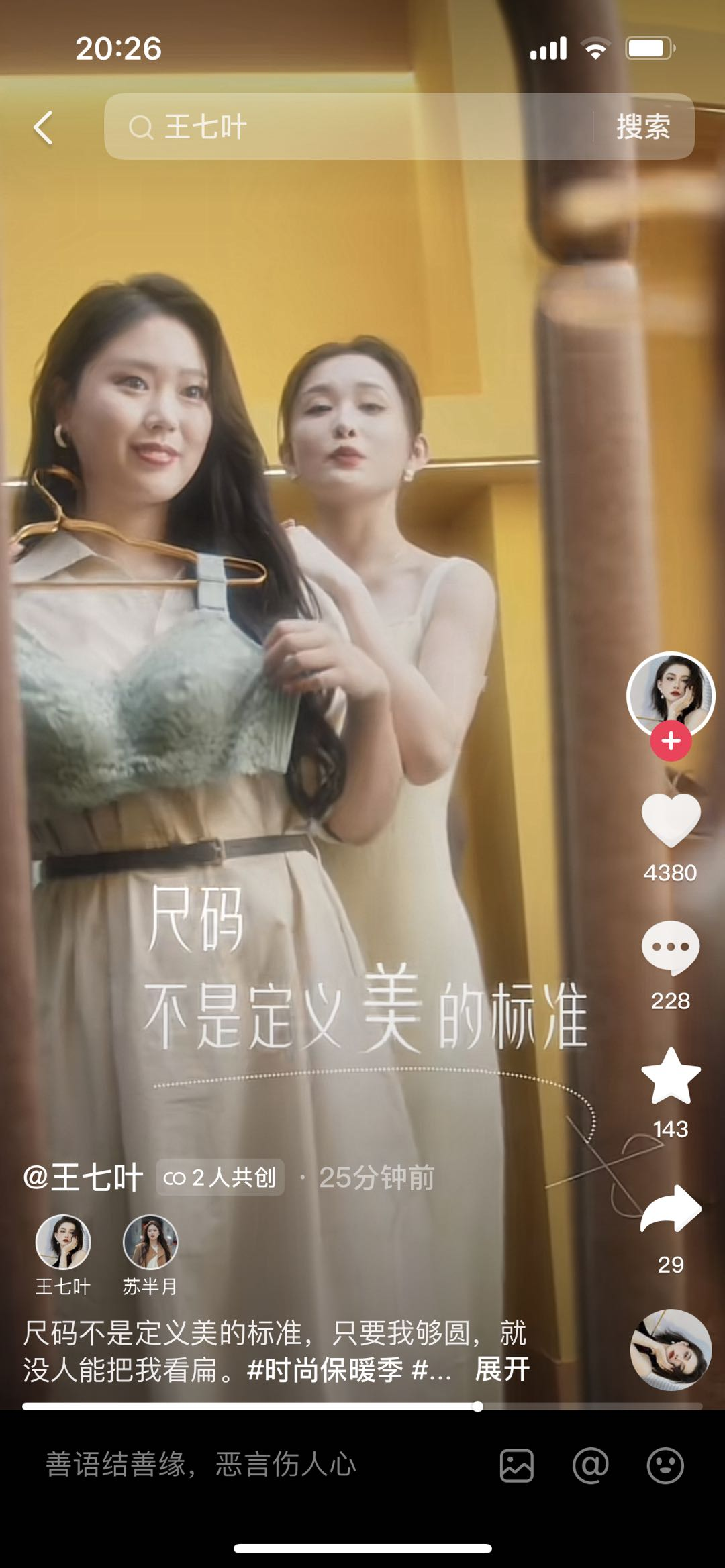Favorite the video with the star icon
Image resolution: width=725 pixels, height=1568 pixels.
(671, 1076)
